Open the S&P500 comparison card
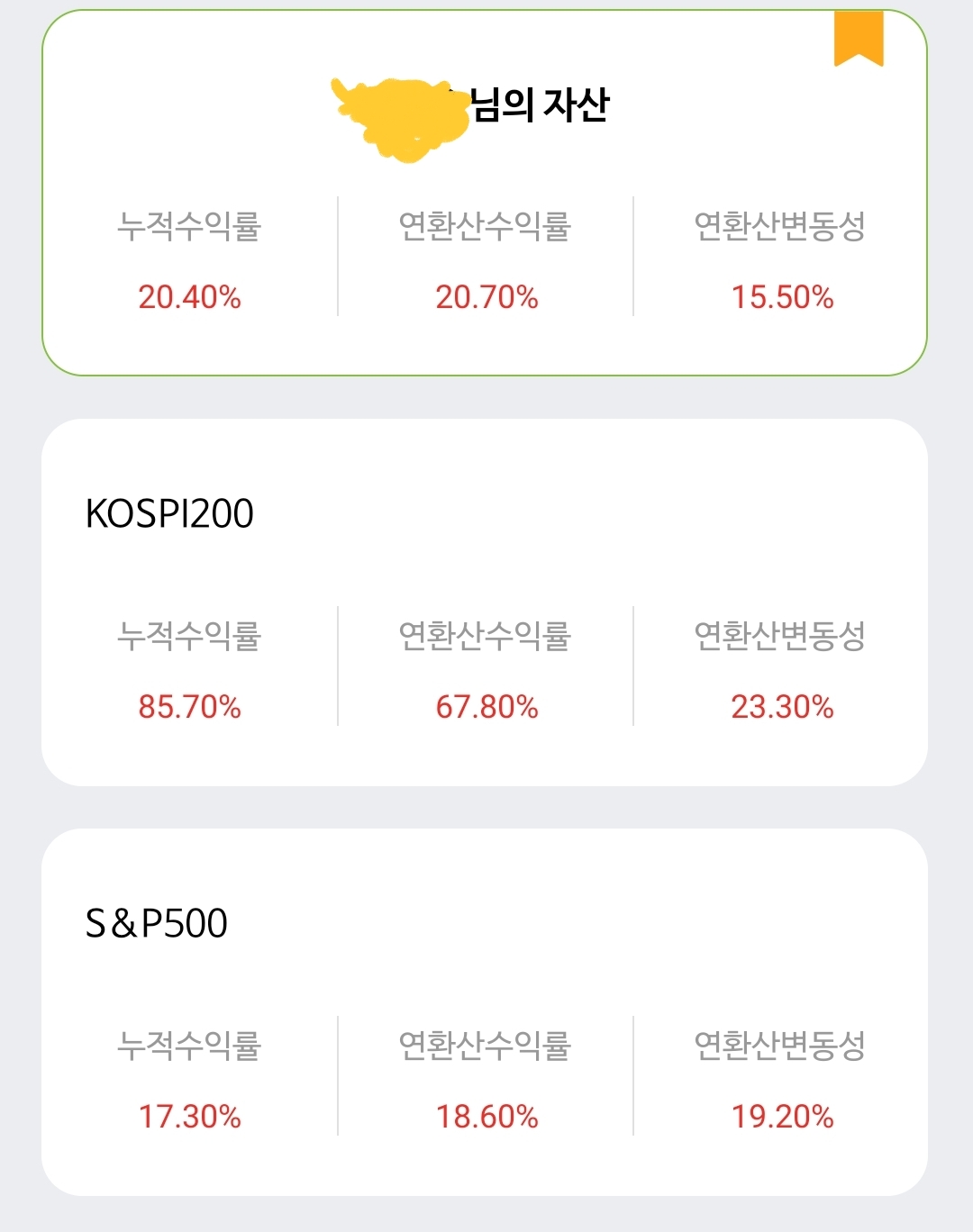 pyautogui.click(x=485, y=1011)
